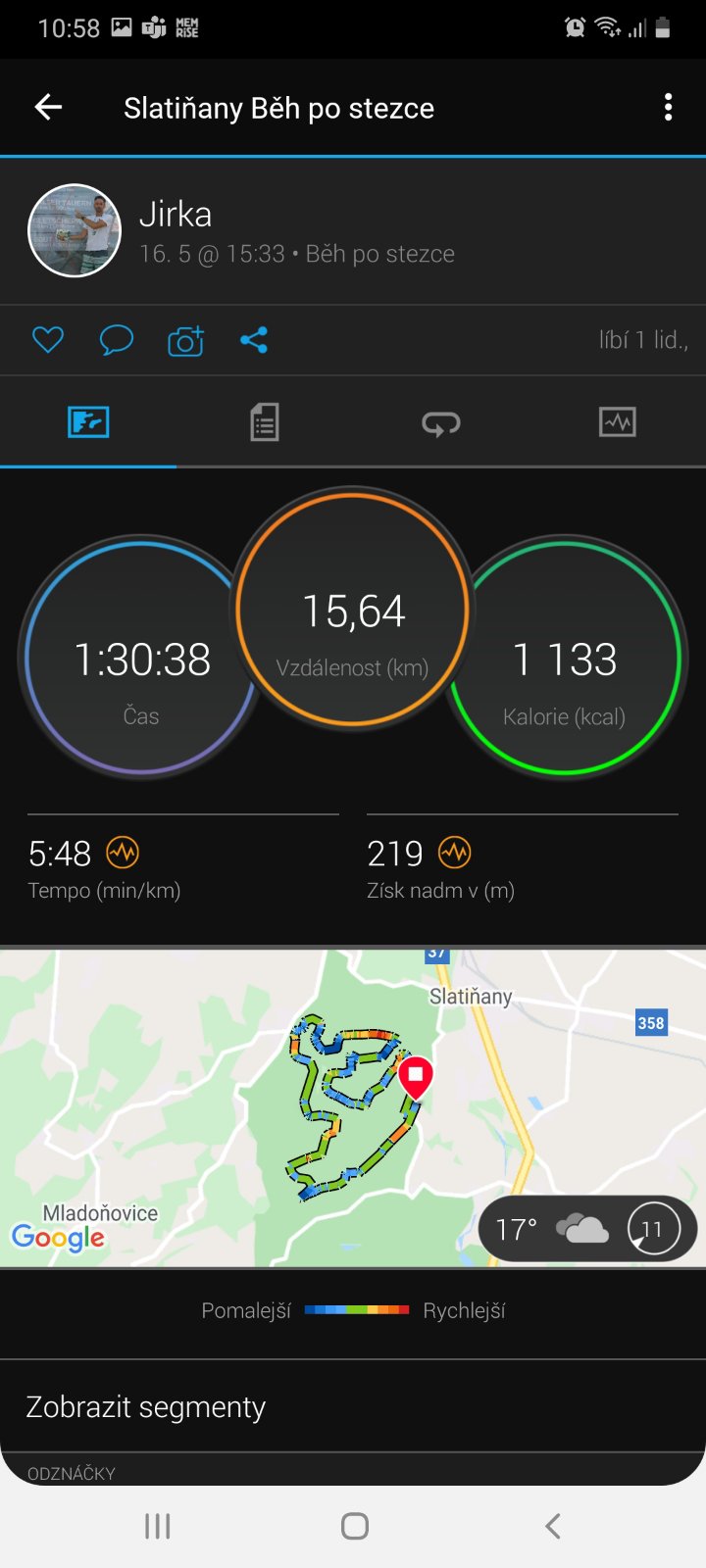
Task: Open elevation insights icon next to 219
Action: point(454,853)
